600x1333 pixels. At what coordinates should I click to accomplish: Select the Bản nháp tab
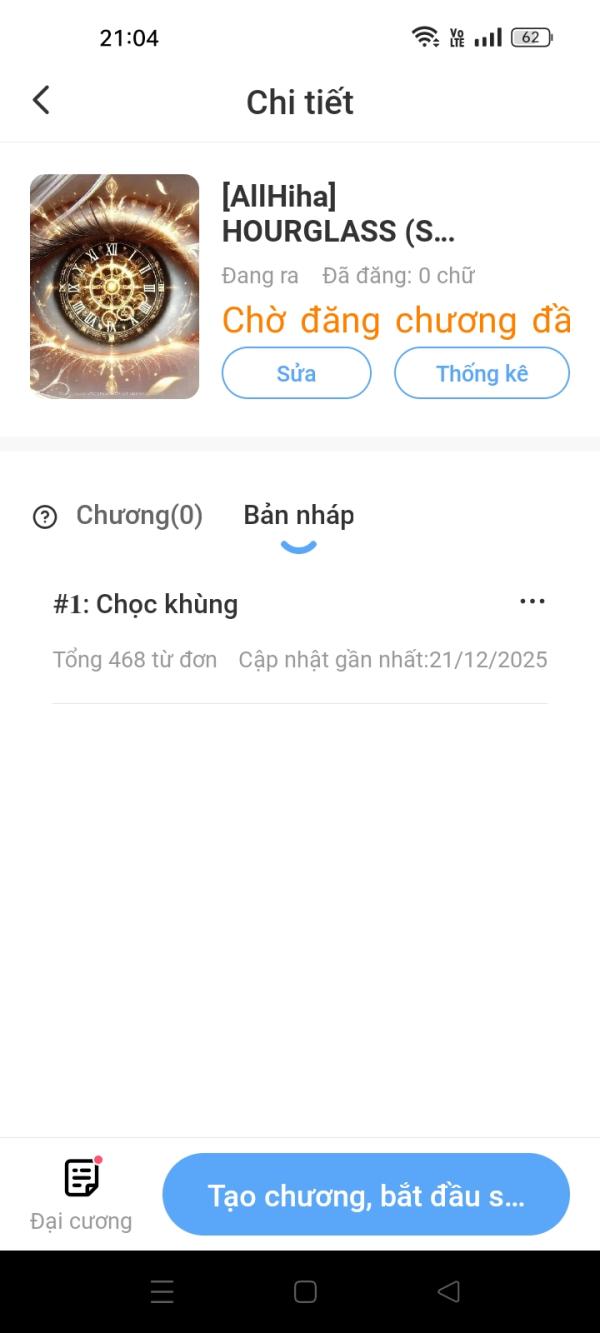tap(298, 516)
